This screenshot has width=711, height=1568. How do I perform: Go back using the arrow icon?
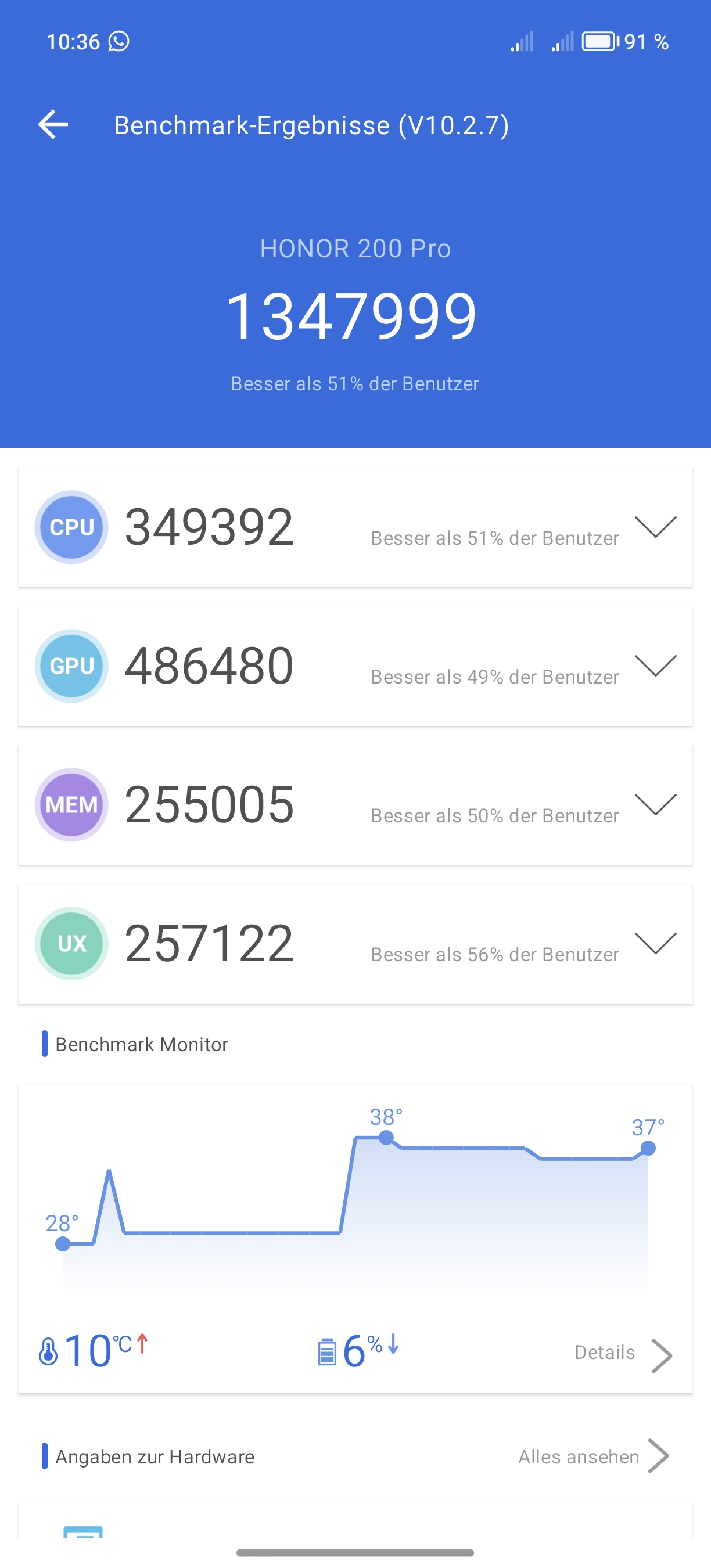point(53,125)
